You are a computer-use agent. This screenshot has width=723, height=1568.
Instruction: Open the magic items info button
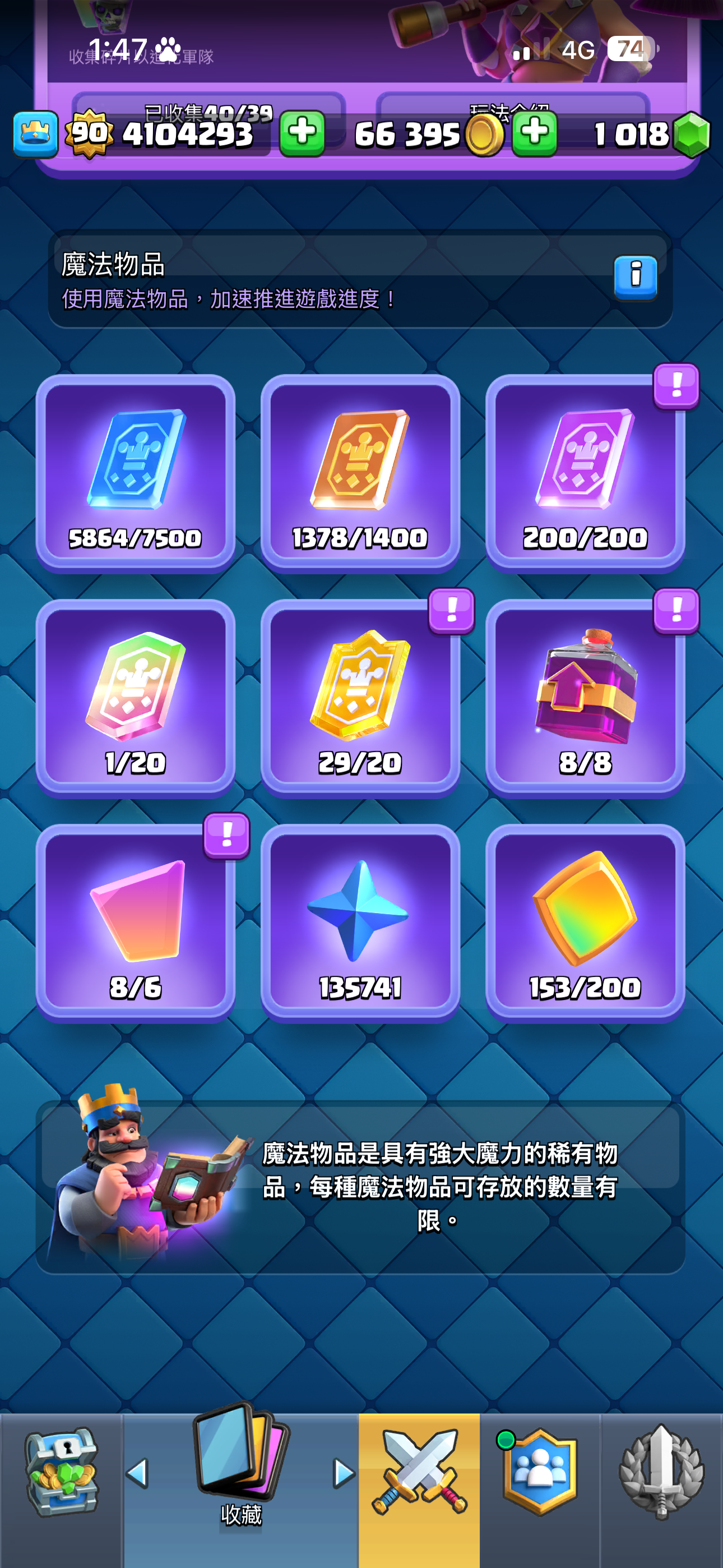(635, 277)
